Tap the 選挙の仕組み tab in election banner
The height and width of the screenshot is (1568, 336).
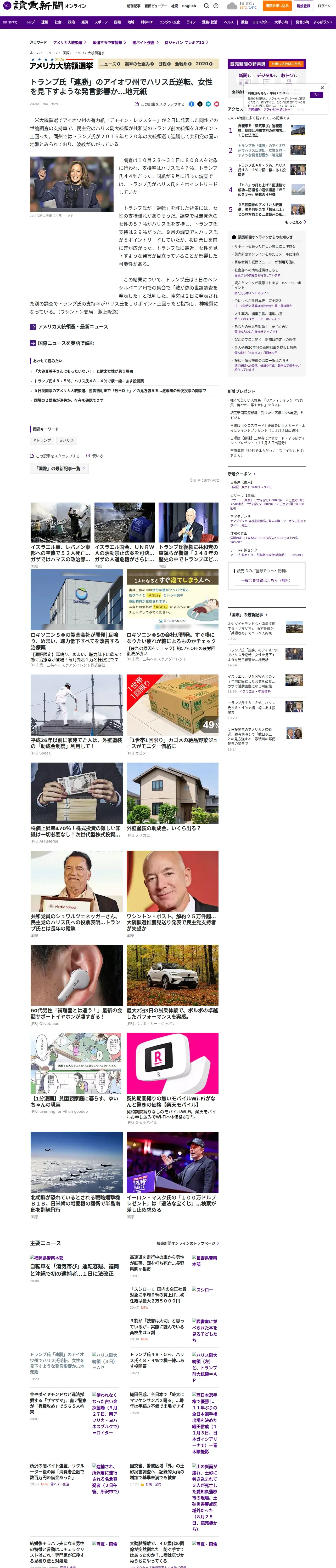click(x=139, y=64)
